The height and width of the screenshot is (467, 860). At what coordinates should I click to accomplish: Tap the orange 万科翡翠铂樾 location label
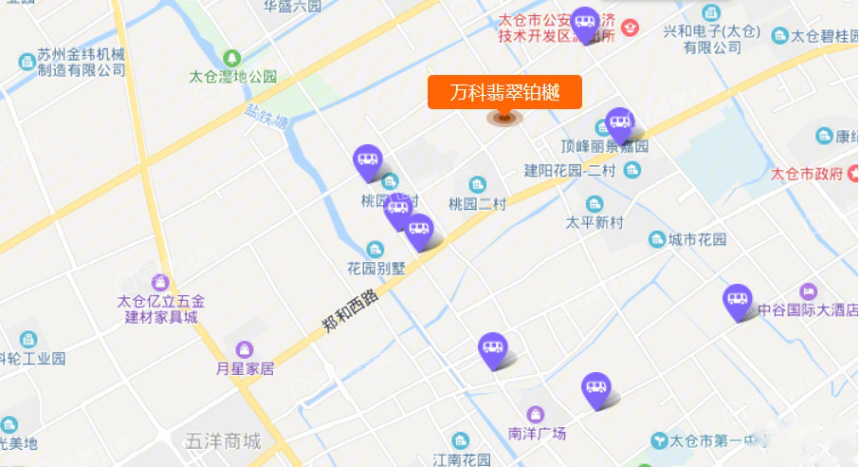(504, 93)
